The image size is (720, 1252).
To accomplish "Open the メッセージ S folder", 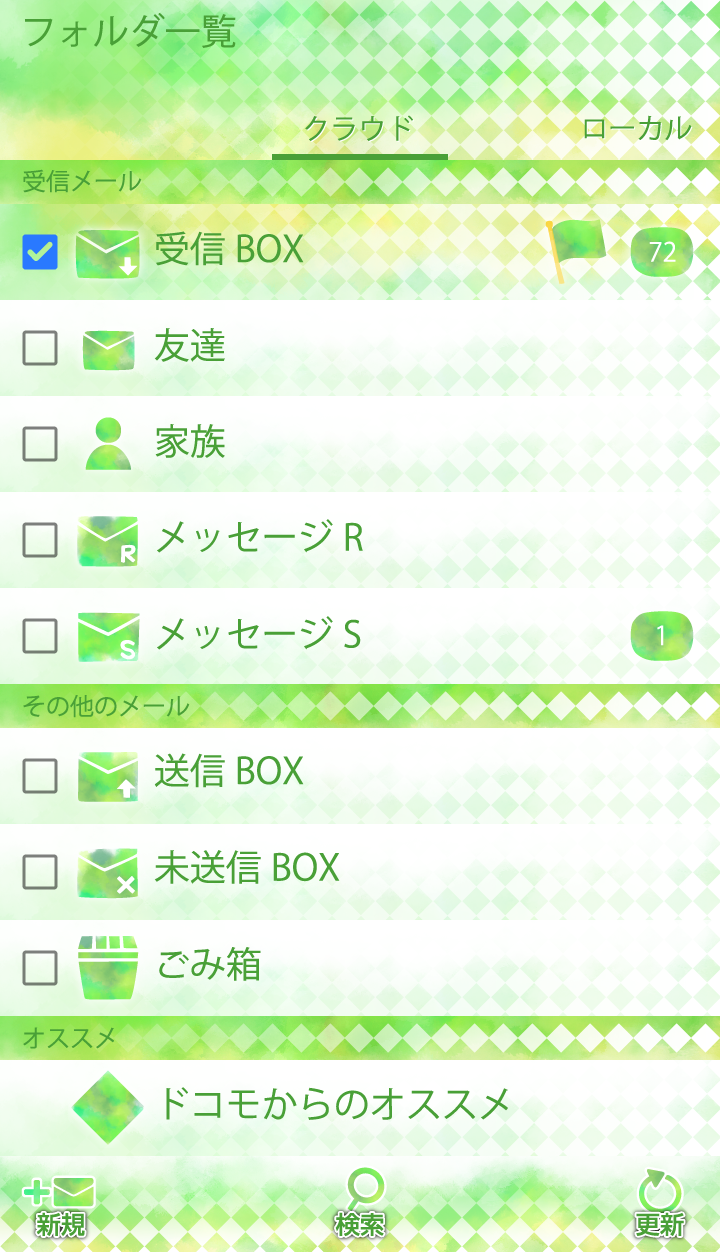I will pos(260,635).
